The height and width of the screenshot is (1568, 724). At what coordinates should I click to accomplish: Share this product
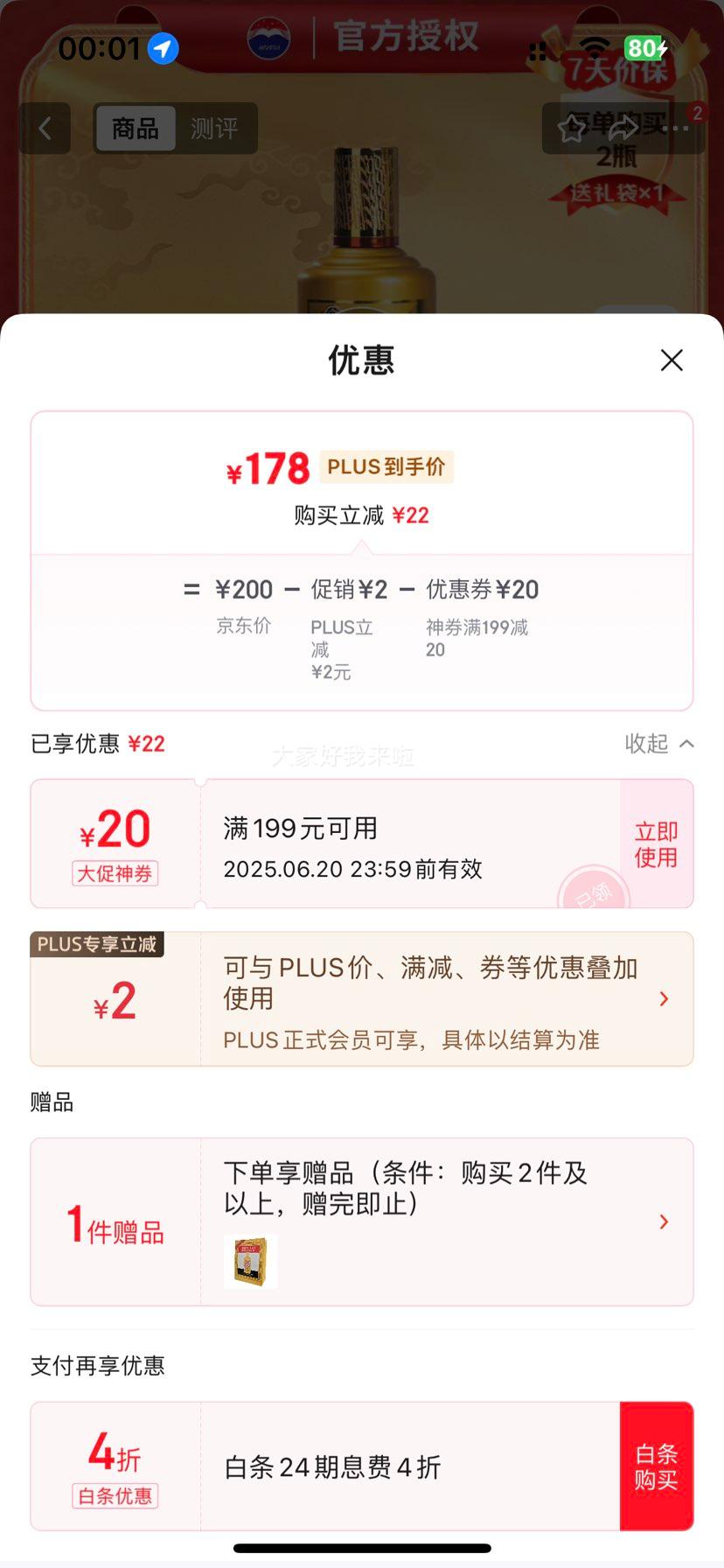point(623,129)
